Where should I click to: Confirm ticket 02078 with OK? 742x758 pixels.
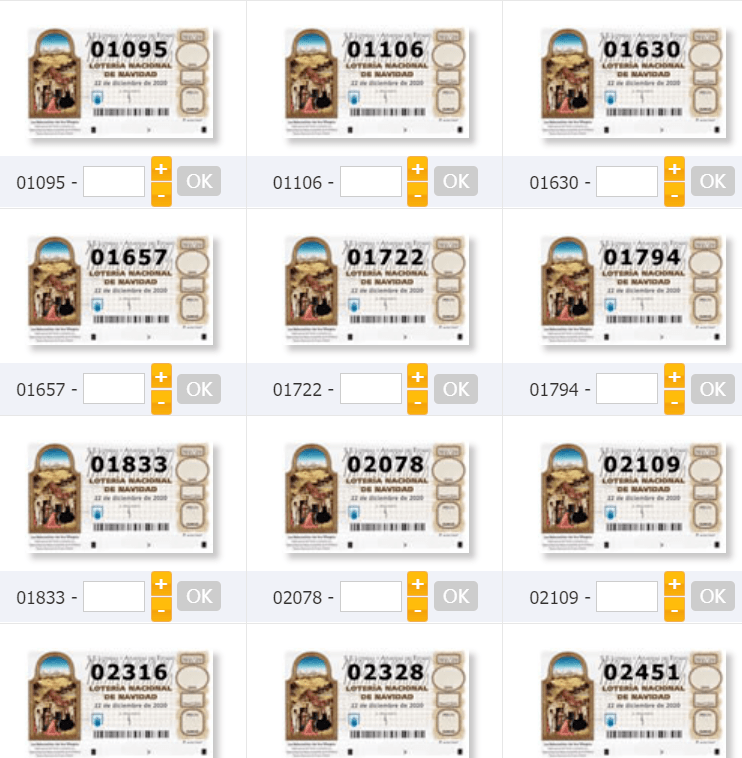pos(456,596)
